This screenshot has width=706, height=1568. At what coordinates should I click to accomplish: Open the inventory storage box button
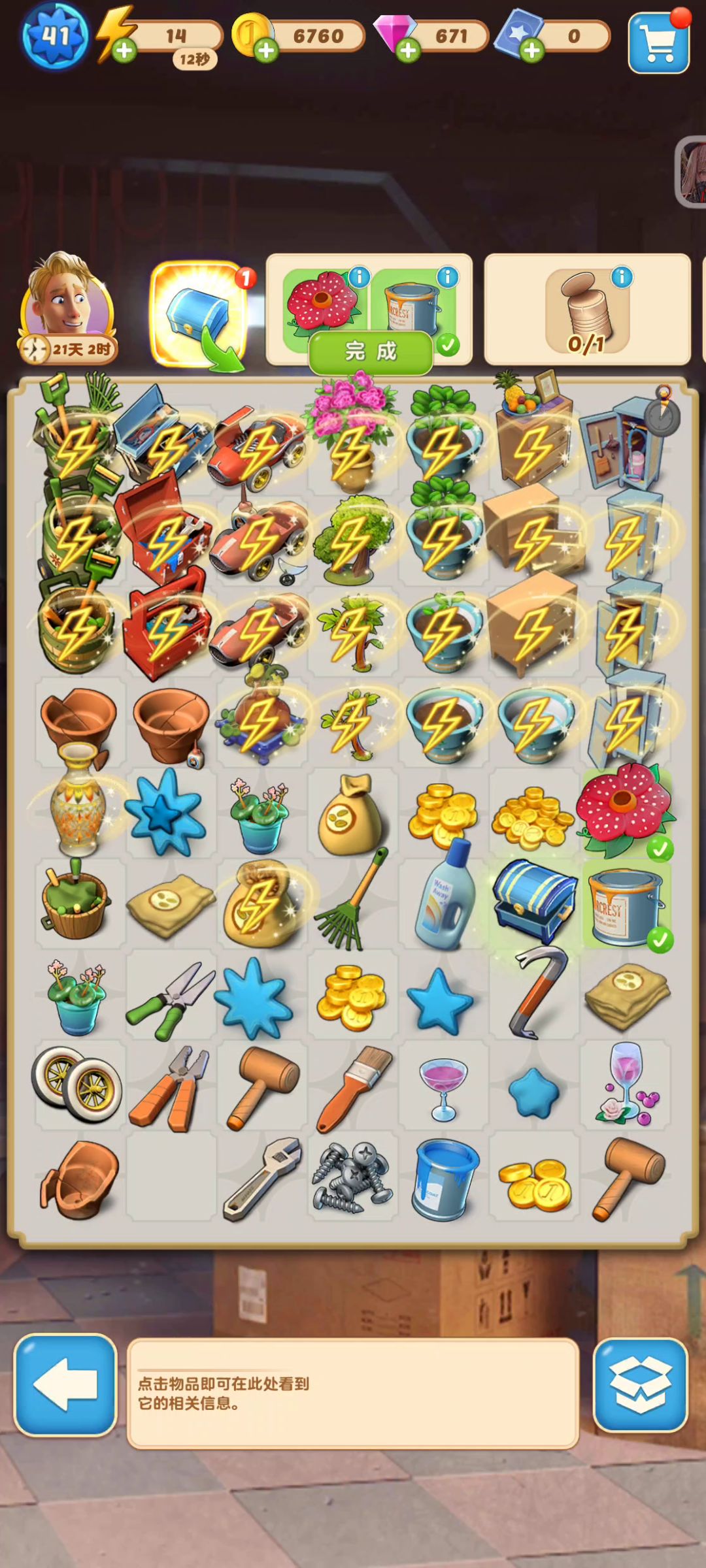coord(640,1384)
